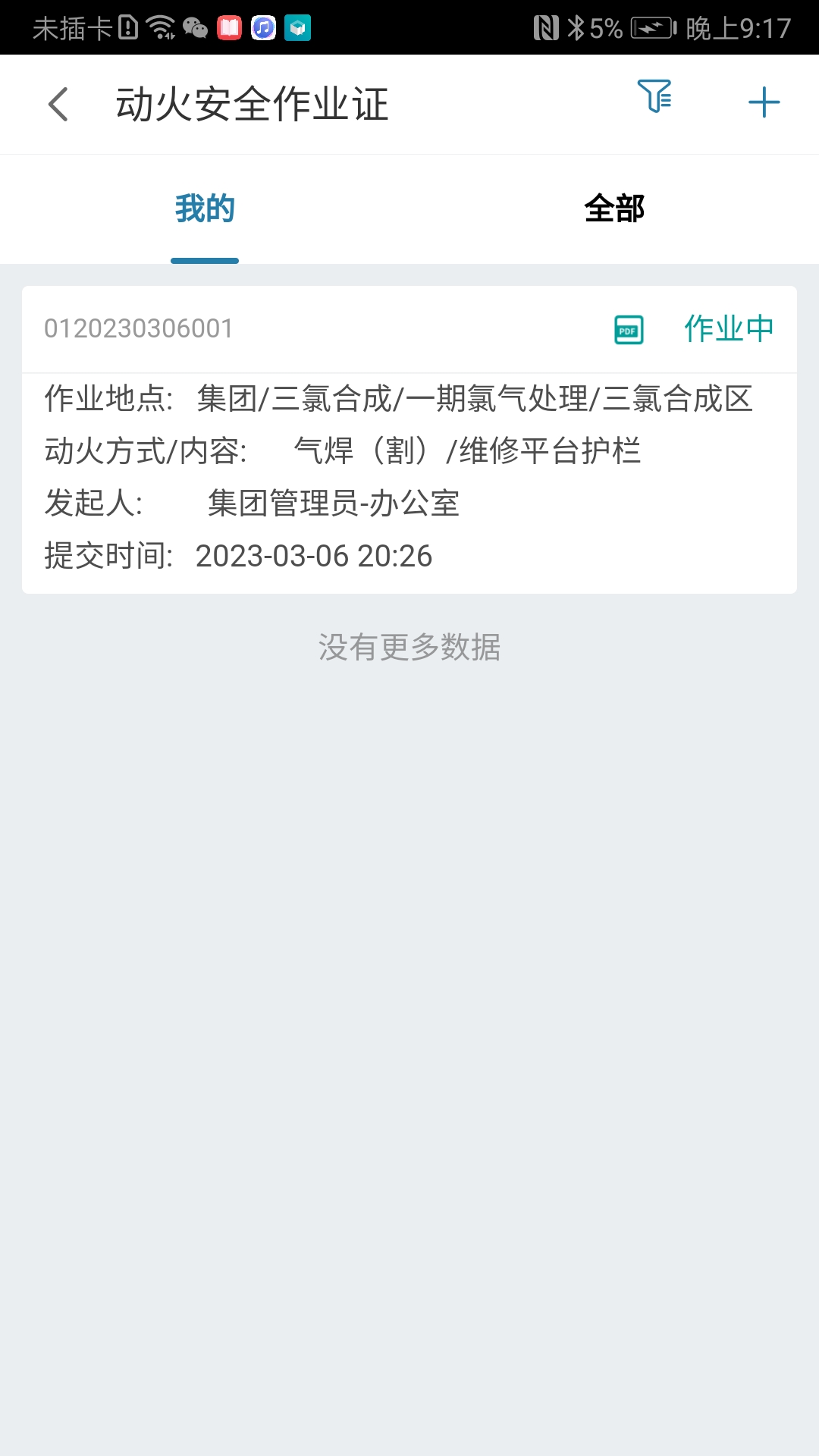Open permit number 0120230306001
819x1456 pixels.
pos(139,328)
